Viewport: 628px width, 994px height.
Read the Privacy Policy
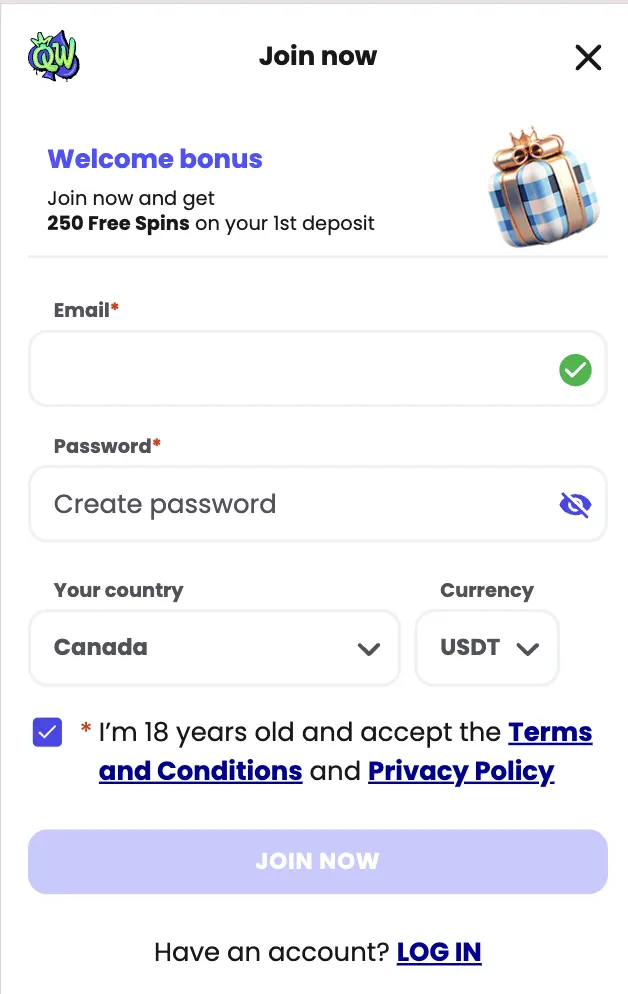click(461, 772)
